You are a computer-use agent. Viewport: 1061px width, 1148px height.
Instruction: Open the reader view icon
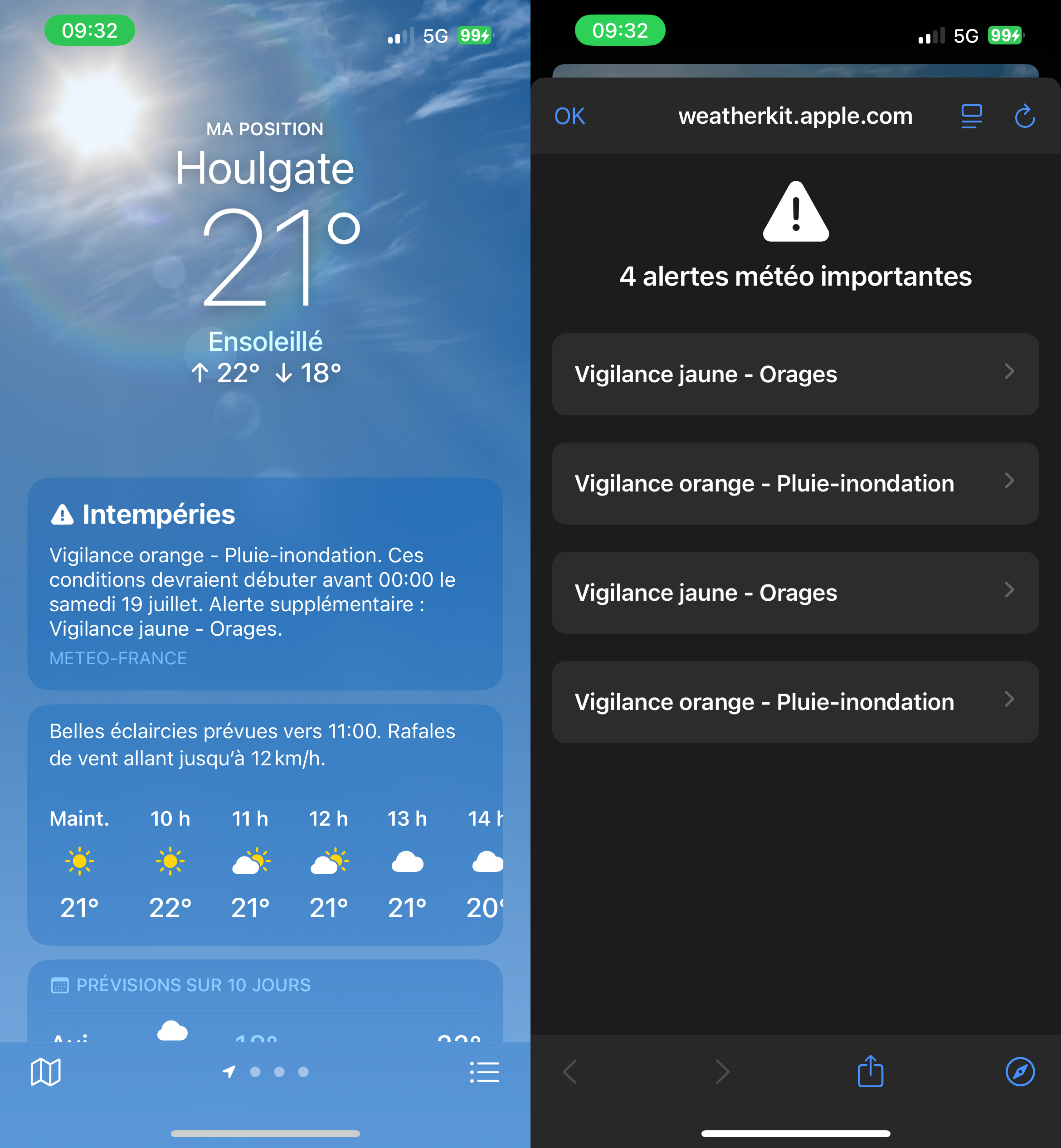click(971, 117)
